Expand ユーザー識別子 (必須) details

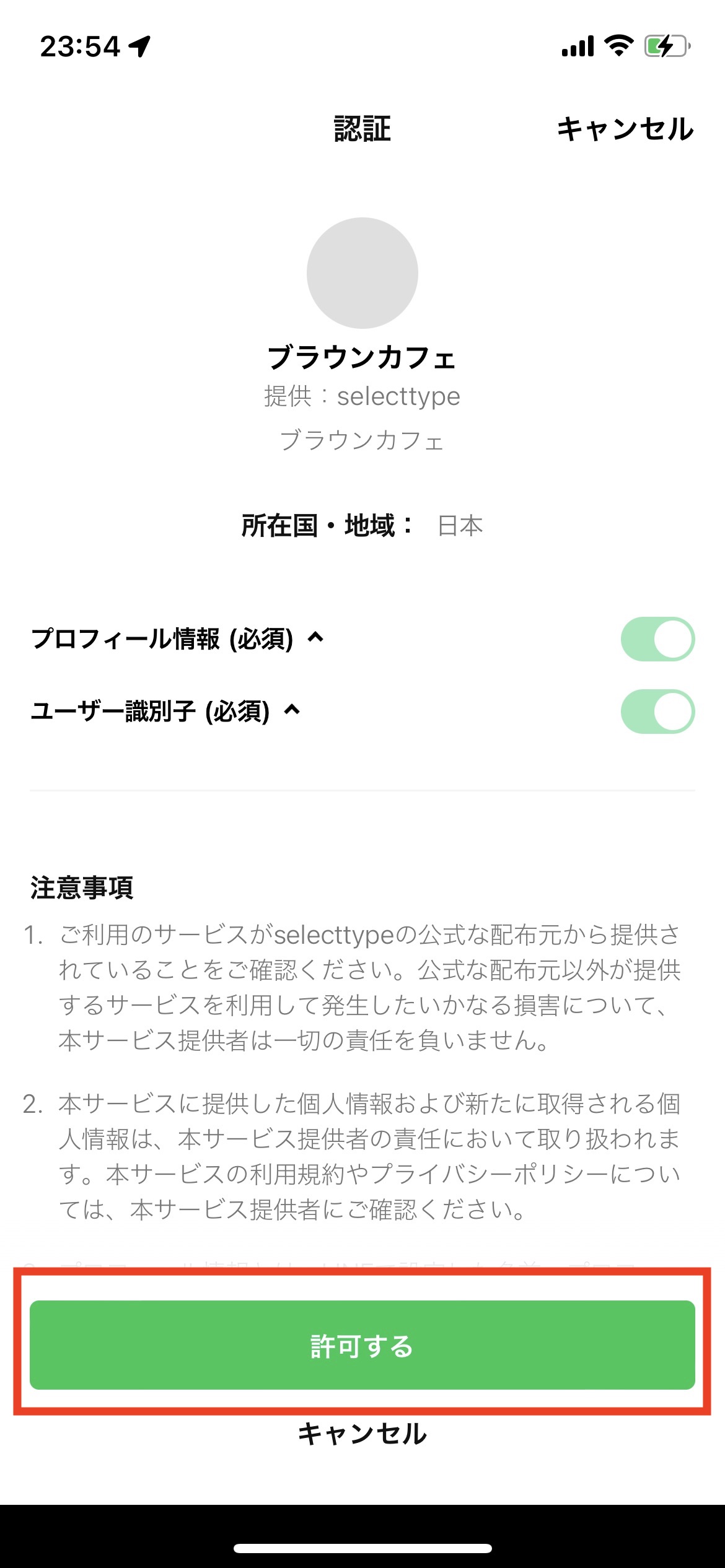[292, 710]
